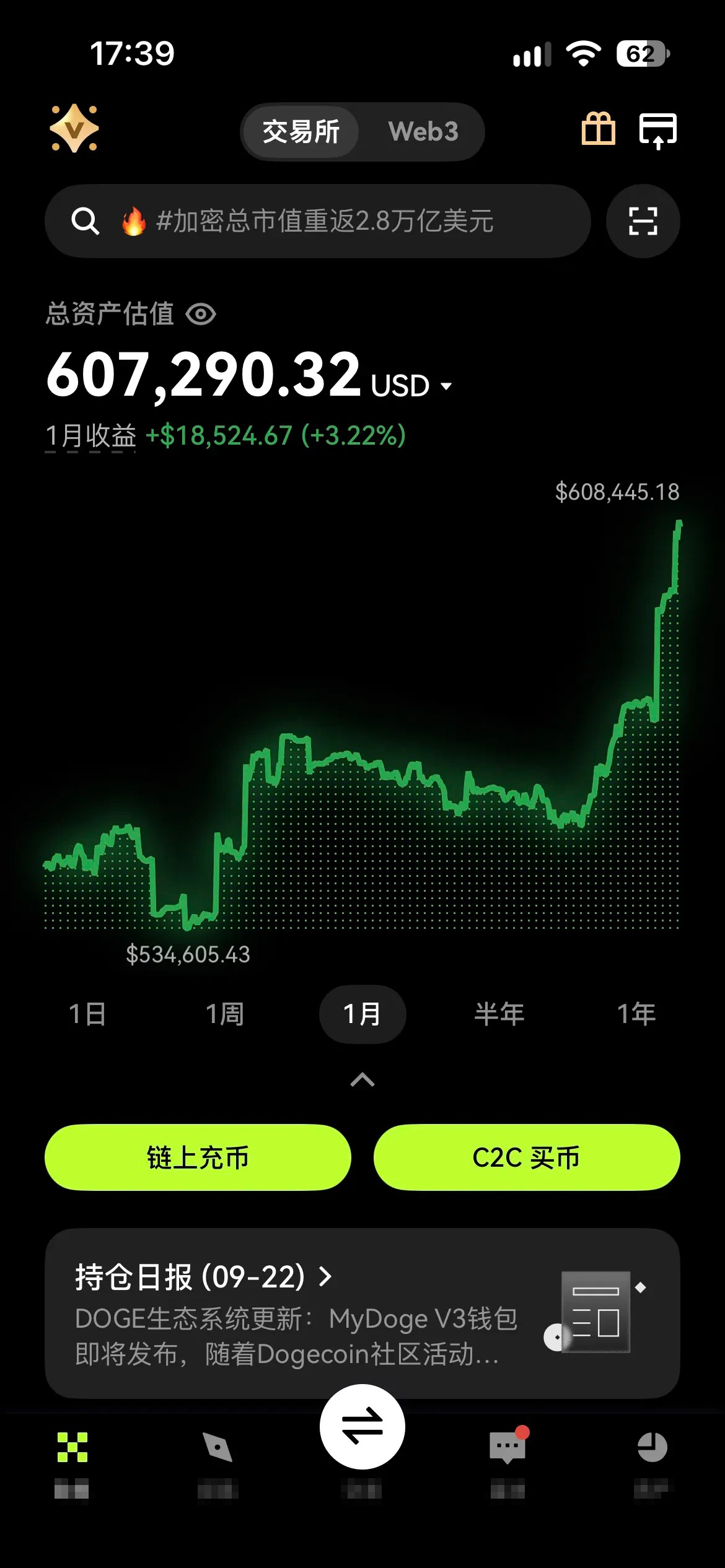Open the center trade swap button
This screenshot has height=1568, width=725.
(x=362, y=1426)
